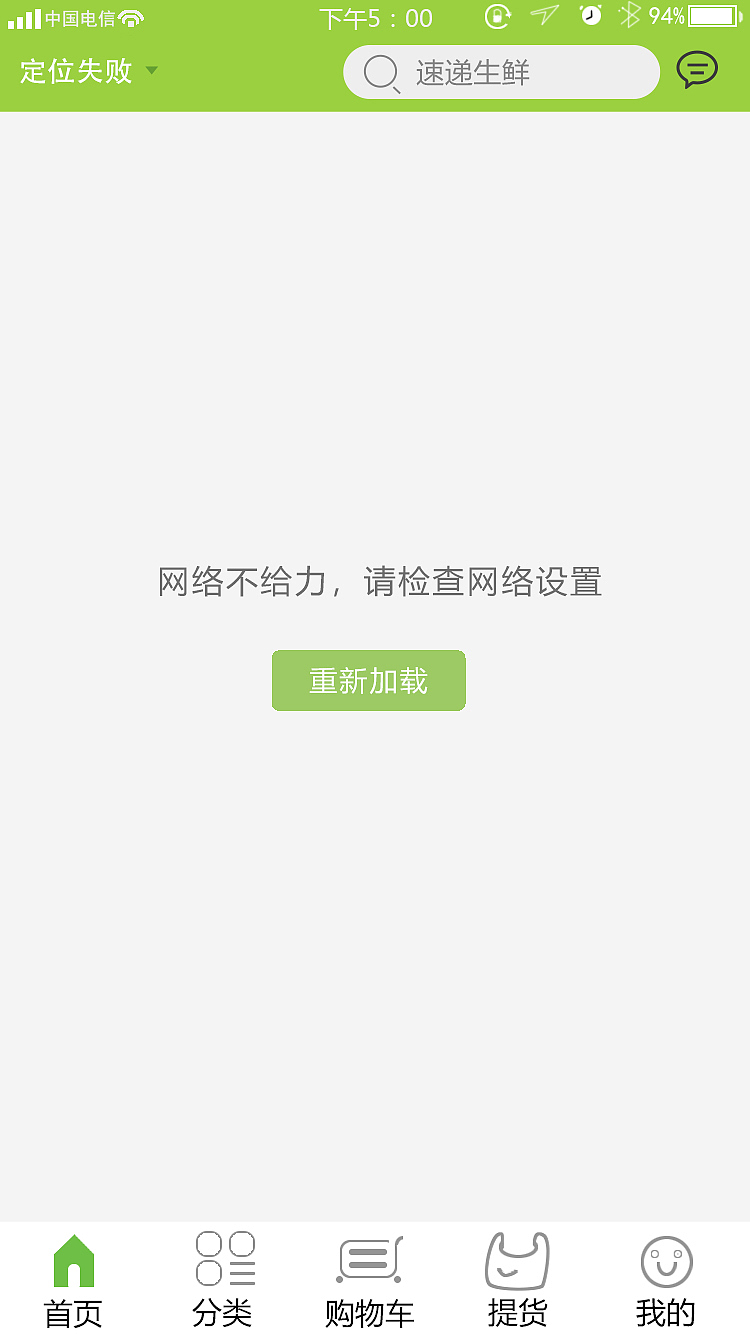This screenshot has height=1334, width=750.
Task: Tap the 提货 pickup bag icon
Action: [x=516, y=1264]
